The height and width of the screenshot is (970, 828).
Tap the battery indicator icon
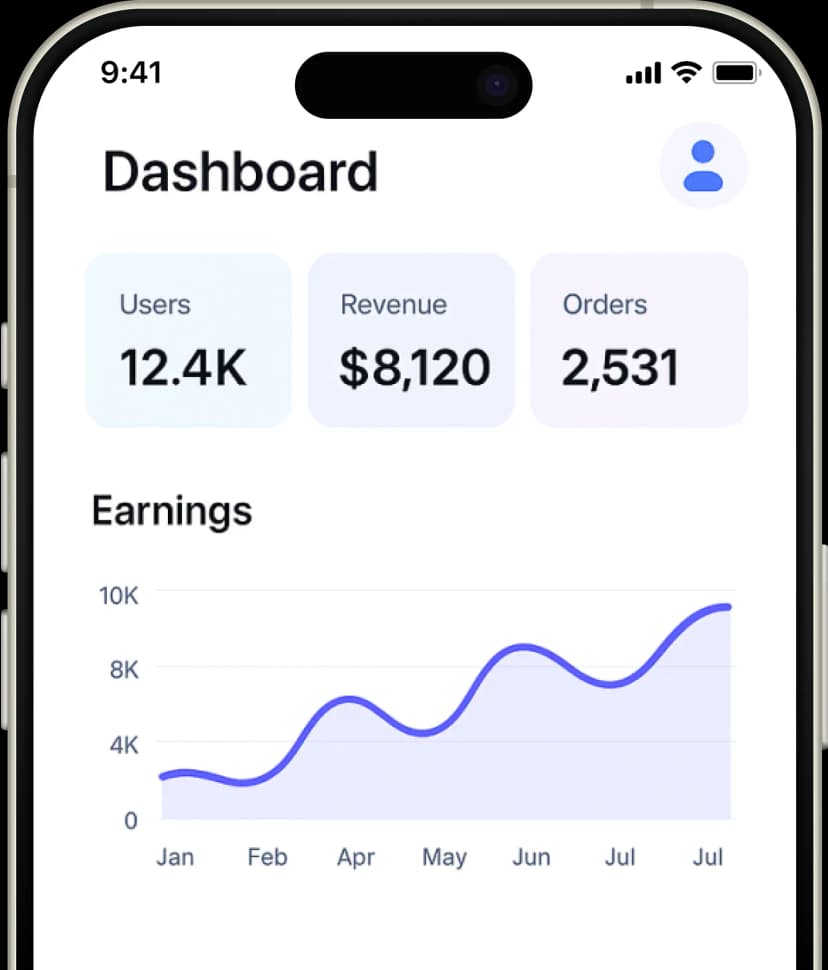tap(736, 72)
